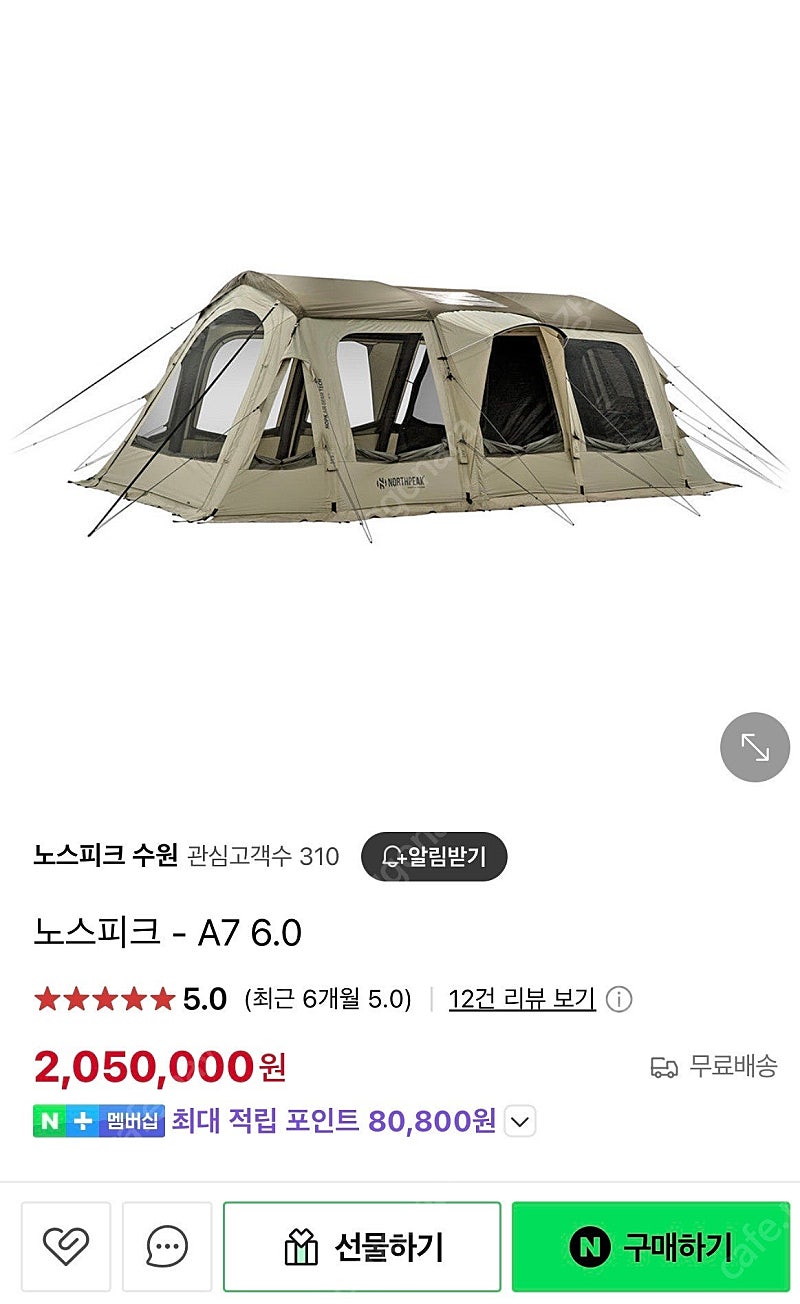Screen dimensions: 800x1304
Task: Tap 구매하기 to buy the tent
Action: [650, 1246]
